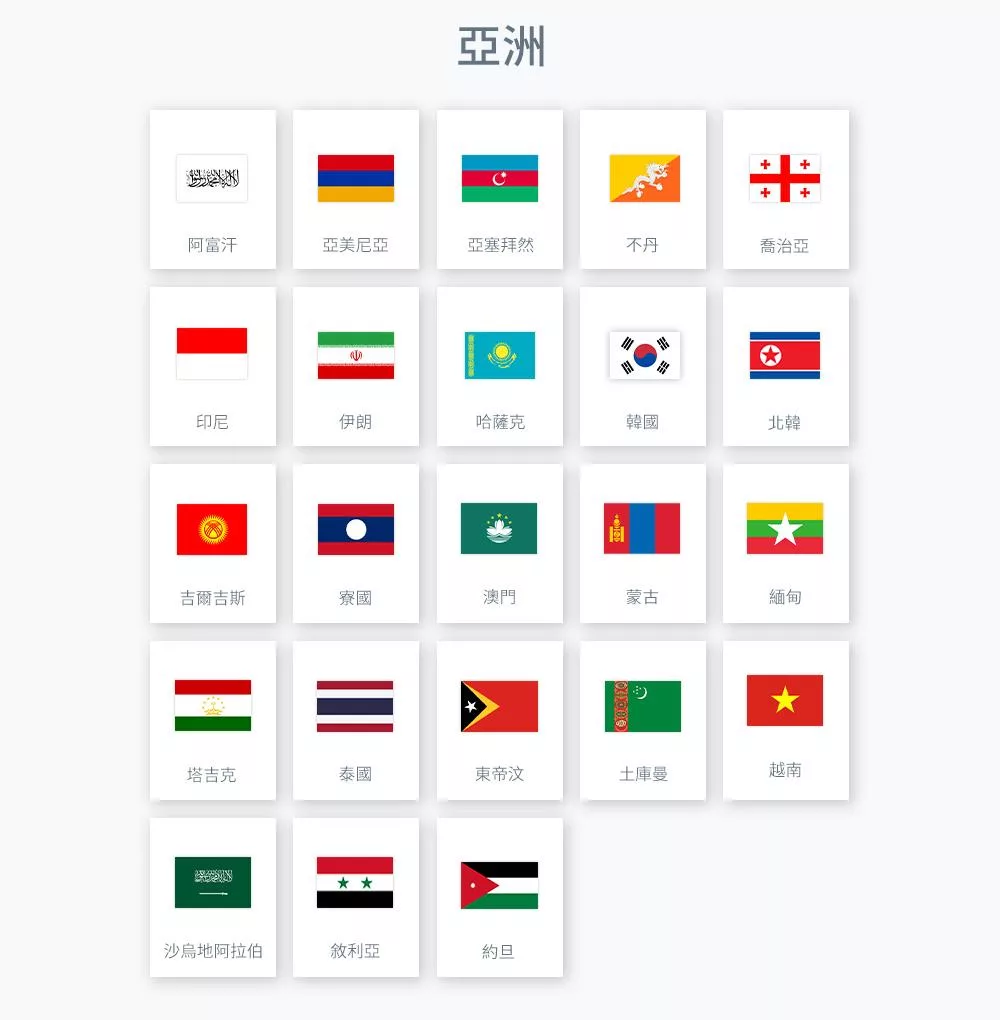Open the 亞塞拜然 card
Viewport: 1000px width, 1020px height.
click(x=499, y=190)
